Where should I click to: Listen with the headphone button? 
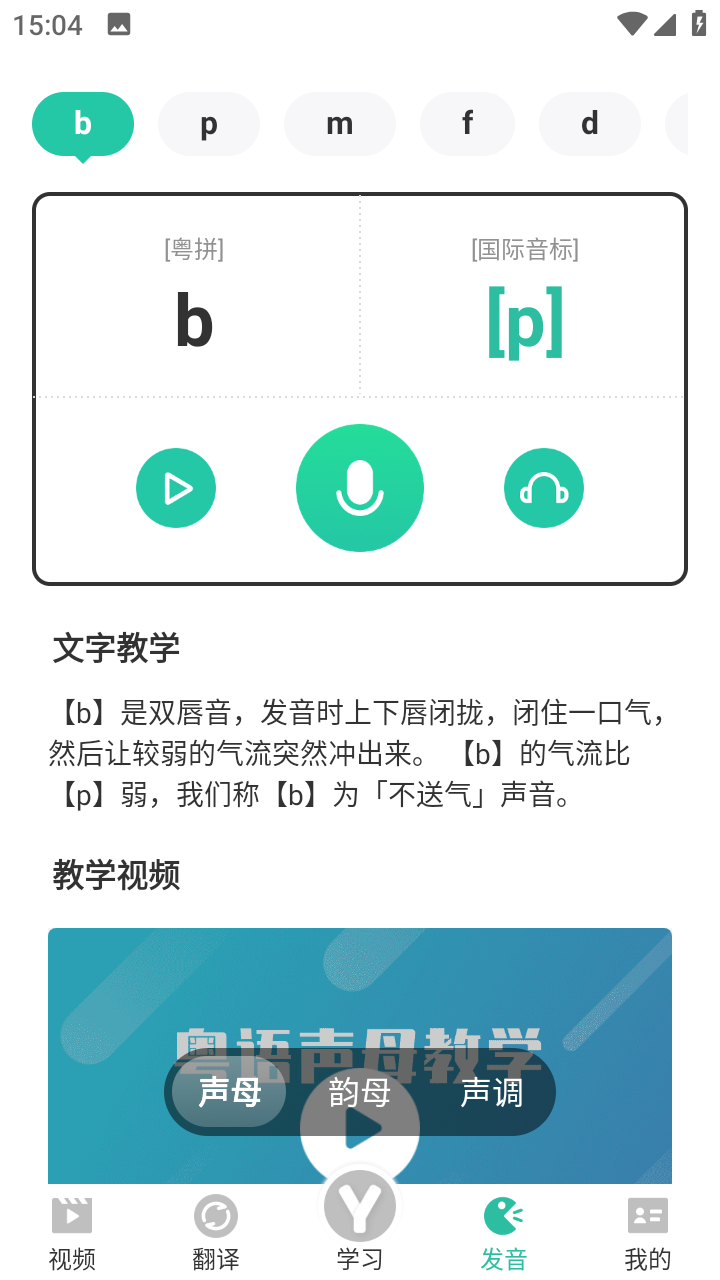coord(544,488)
